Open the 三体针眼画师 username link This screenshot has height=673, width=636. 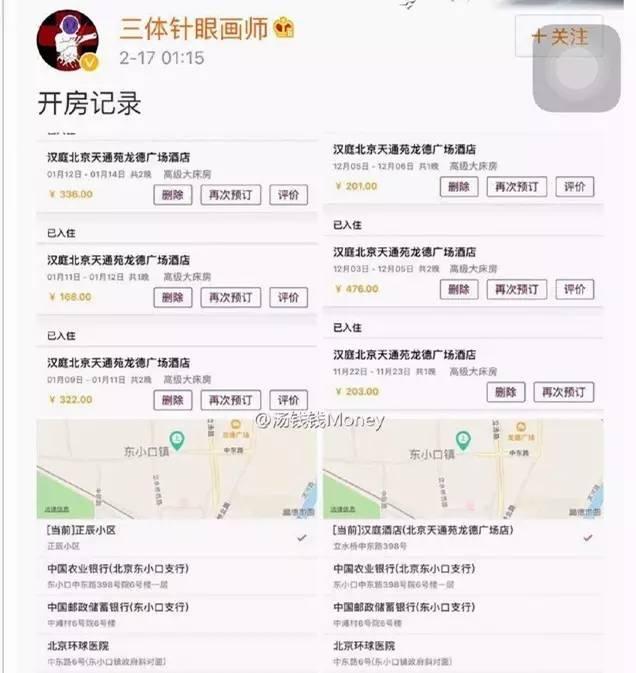(x=194, y=27)
